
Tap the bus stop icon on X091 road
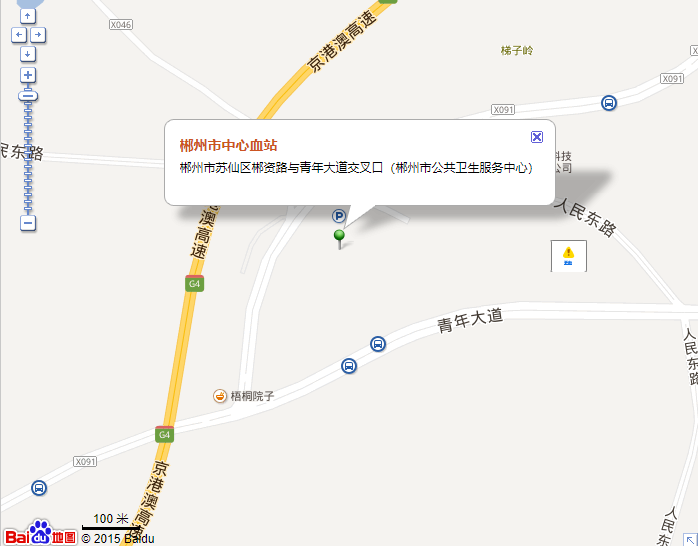click(608, 103)
